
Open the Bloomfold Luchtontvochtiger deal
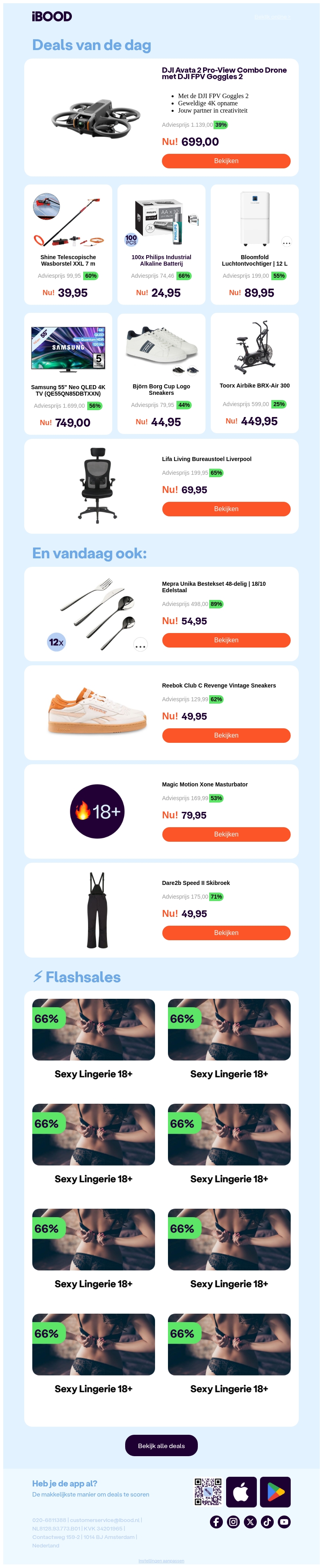(x=254, y=260)
